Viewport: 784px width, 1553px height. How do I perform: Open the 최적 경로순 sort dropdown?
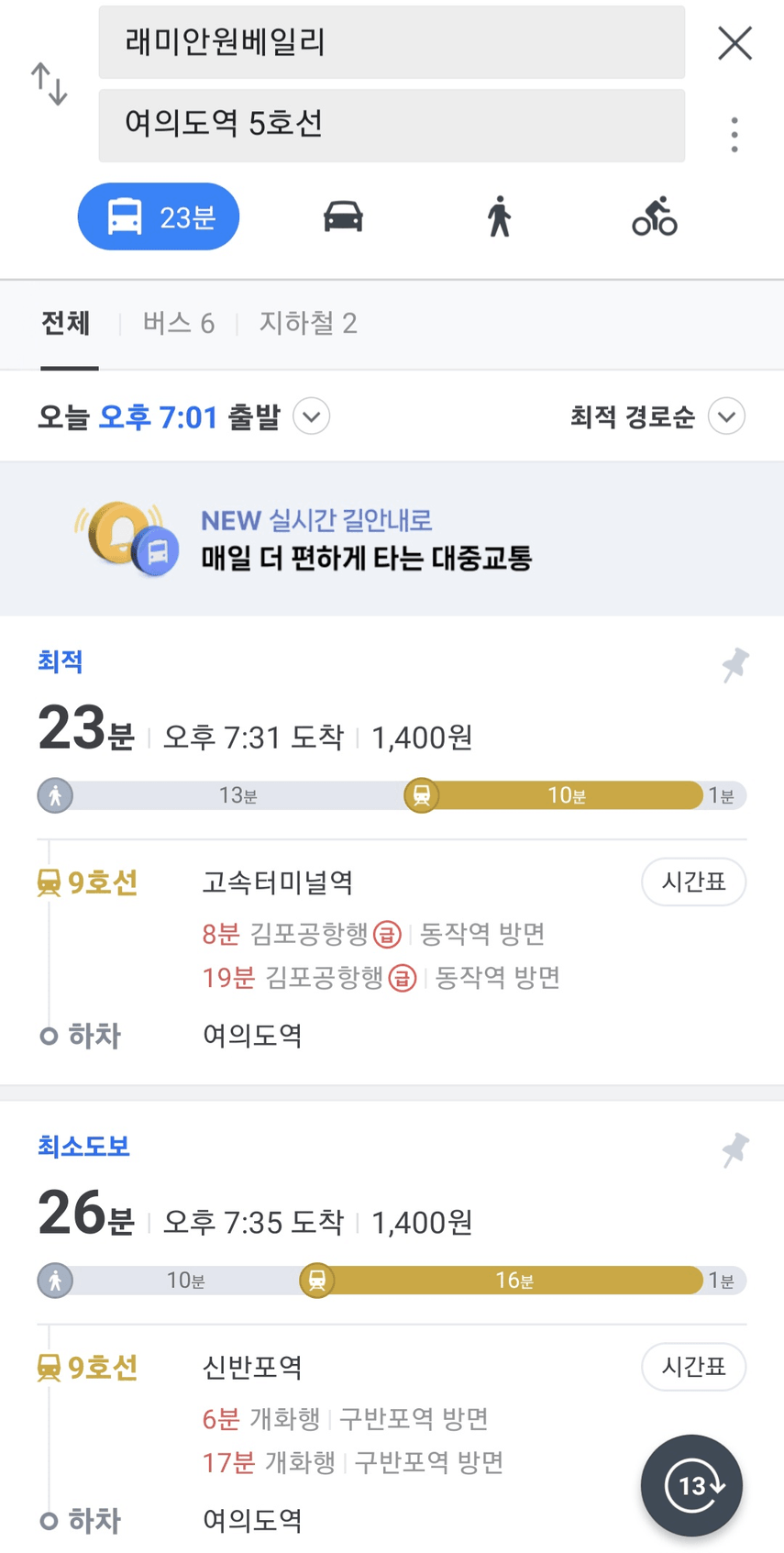(x=657, y=416)
